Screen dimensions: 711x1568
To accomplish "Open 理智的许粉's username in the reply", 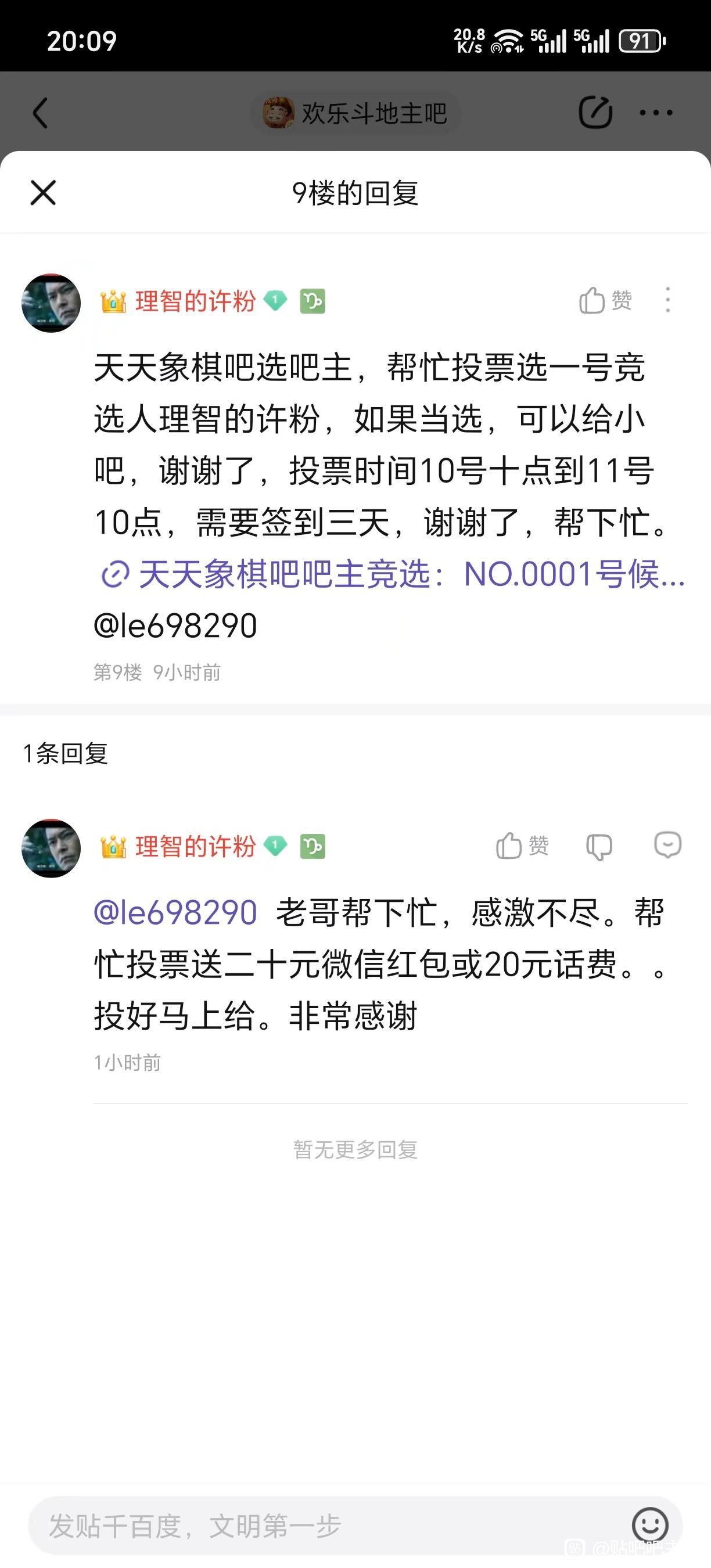I will (195, 846).
